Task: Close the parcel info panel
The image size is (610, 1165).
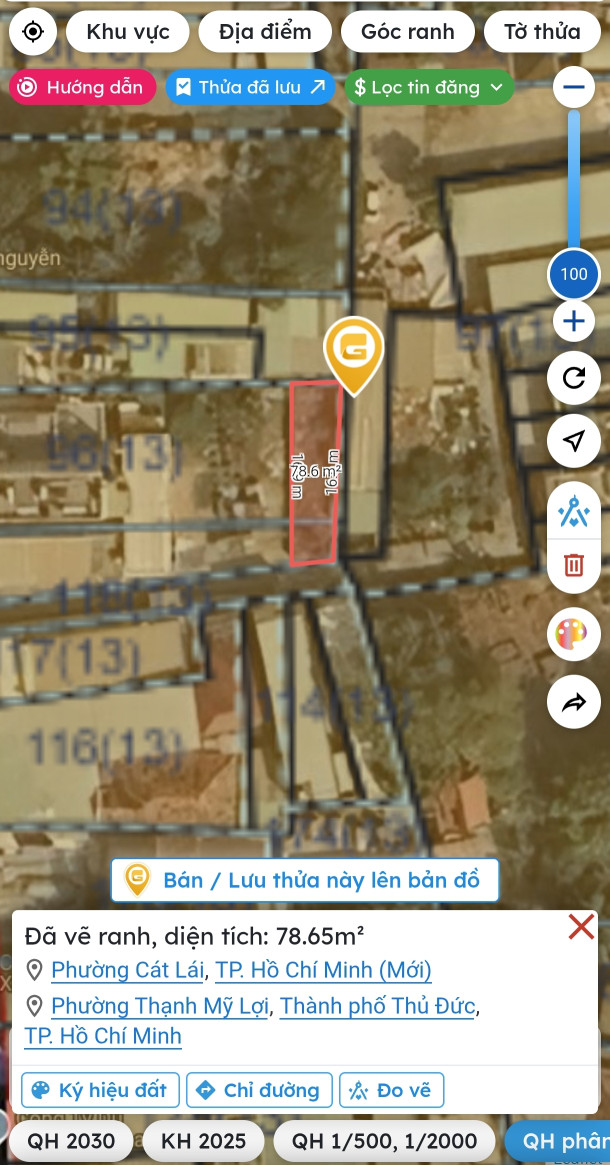Action: pos(581,927)
